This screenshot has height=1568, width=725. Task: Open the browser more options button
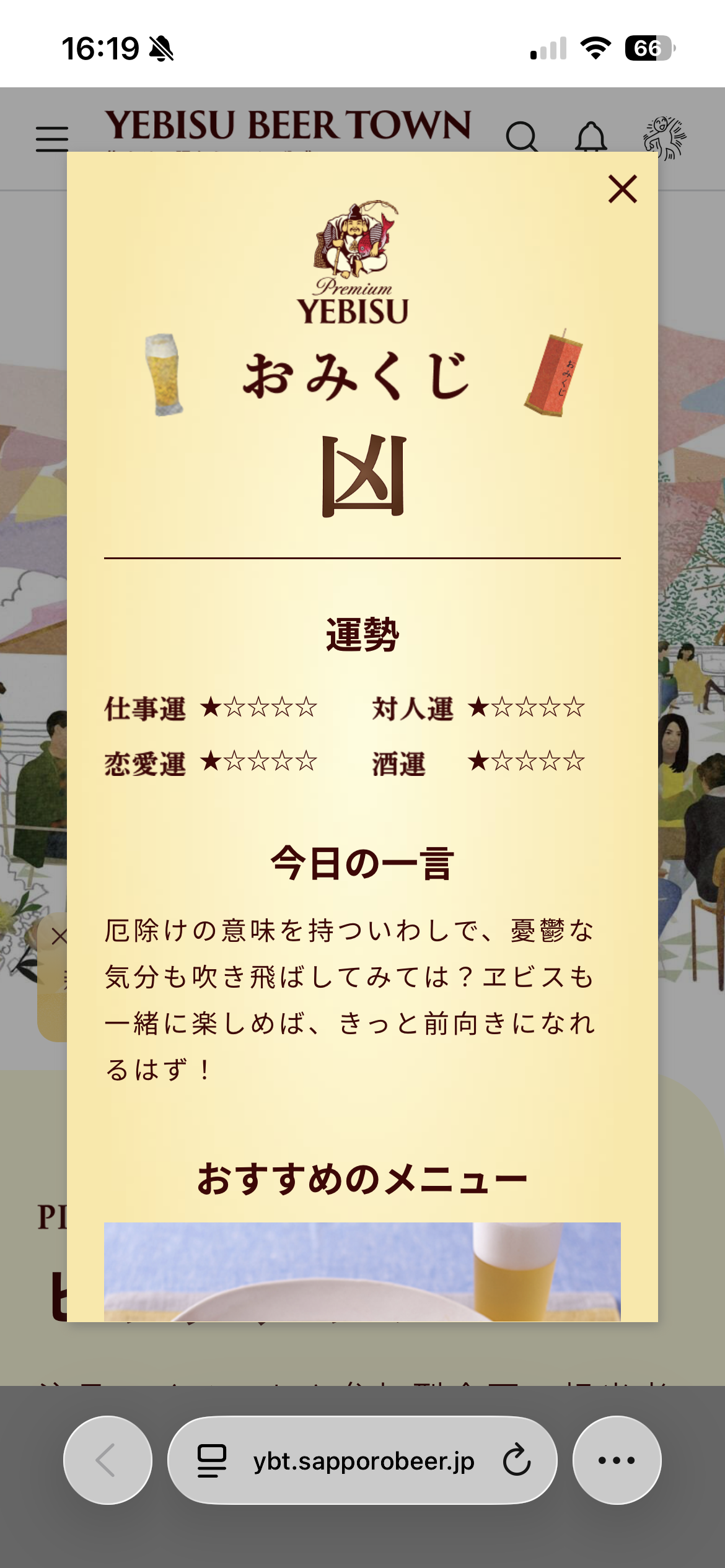tap(617, 1460)
